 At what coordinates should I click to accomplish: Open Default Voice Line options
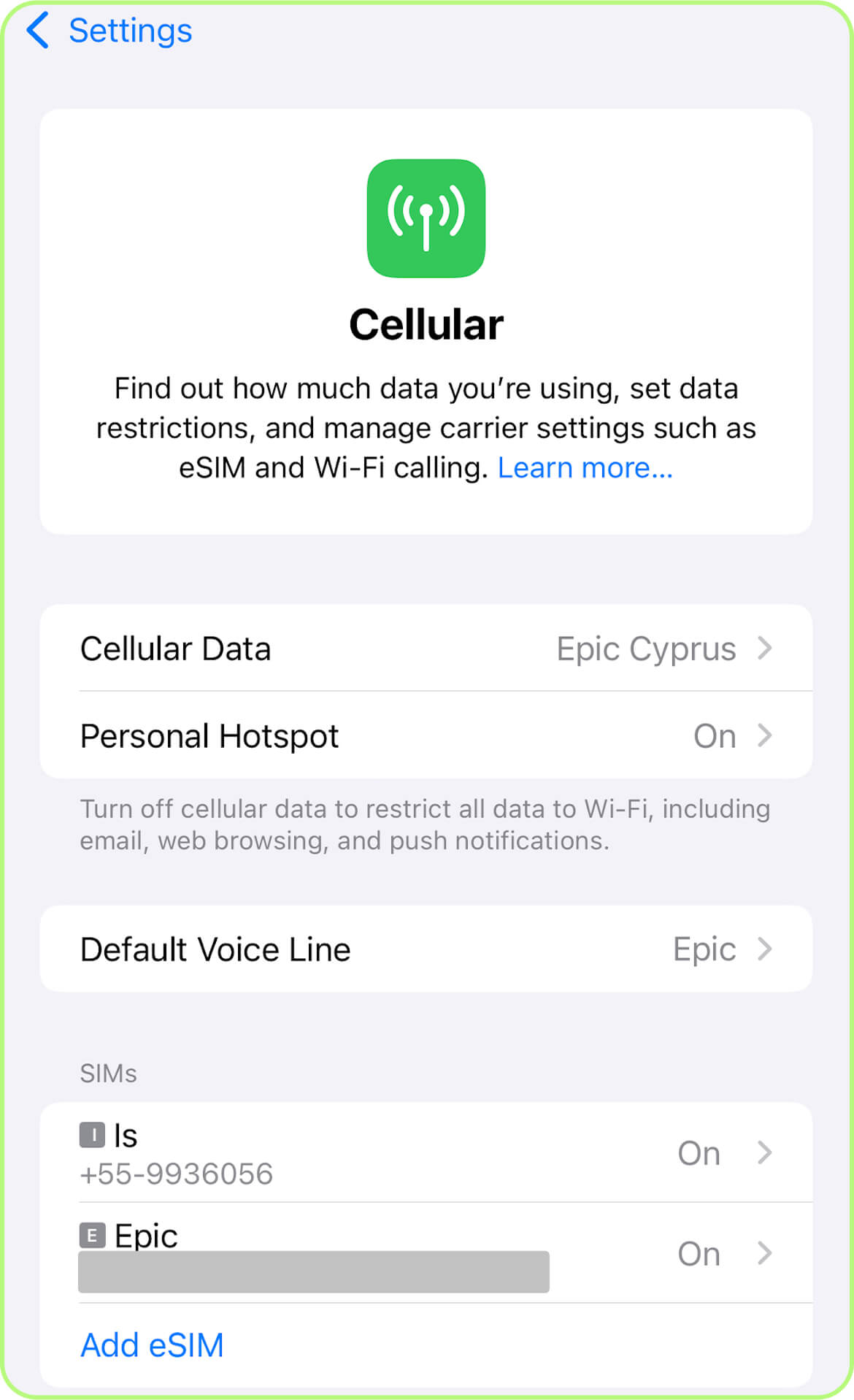[426, 949]
